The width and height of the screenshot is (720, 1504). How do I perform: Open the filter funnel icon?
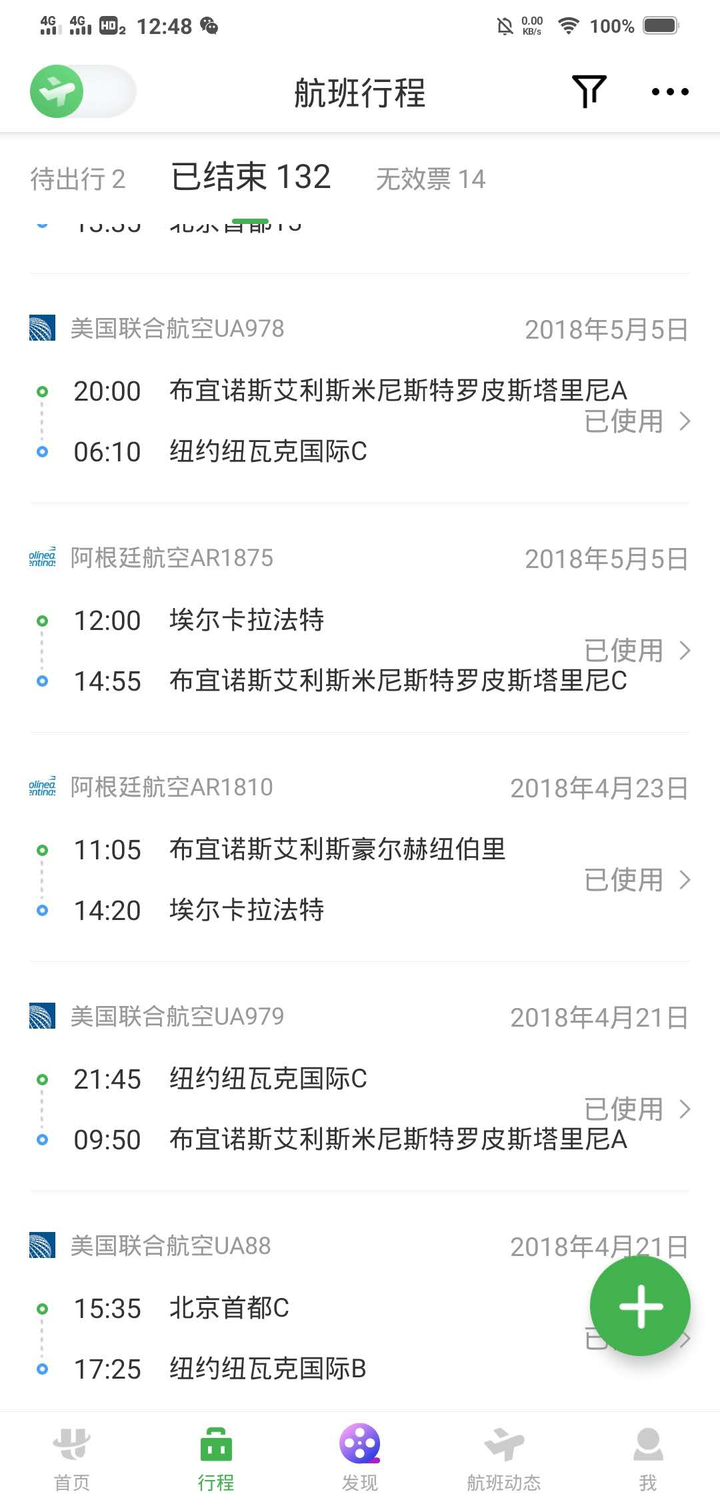pos(589,92)
